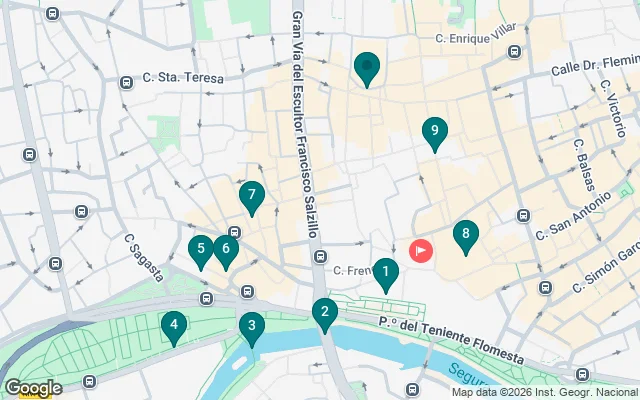
Task: Tap map marker number 5
Action: click(x=201, y=250)
